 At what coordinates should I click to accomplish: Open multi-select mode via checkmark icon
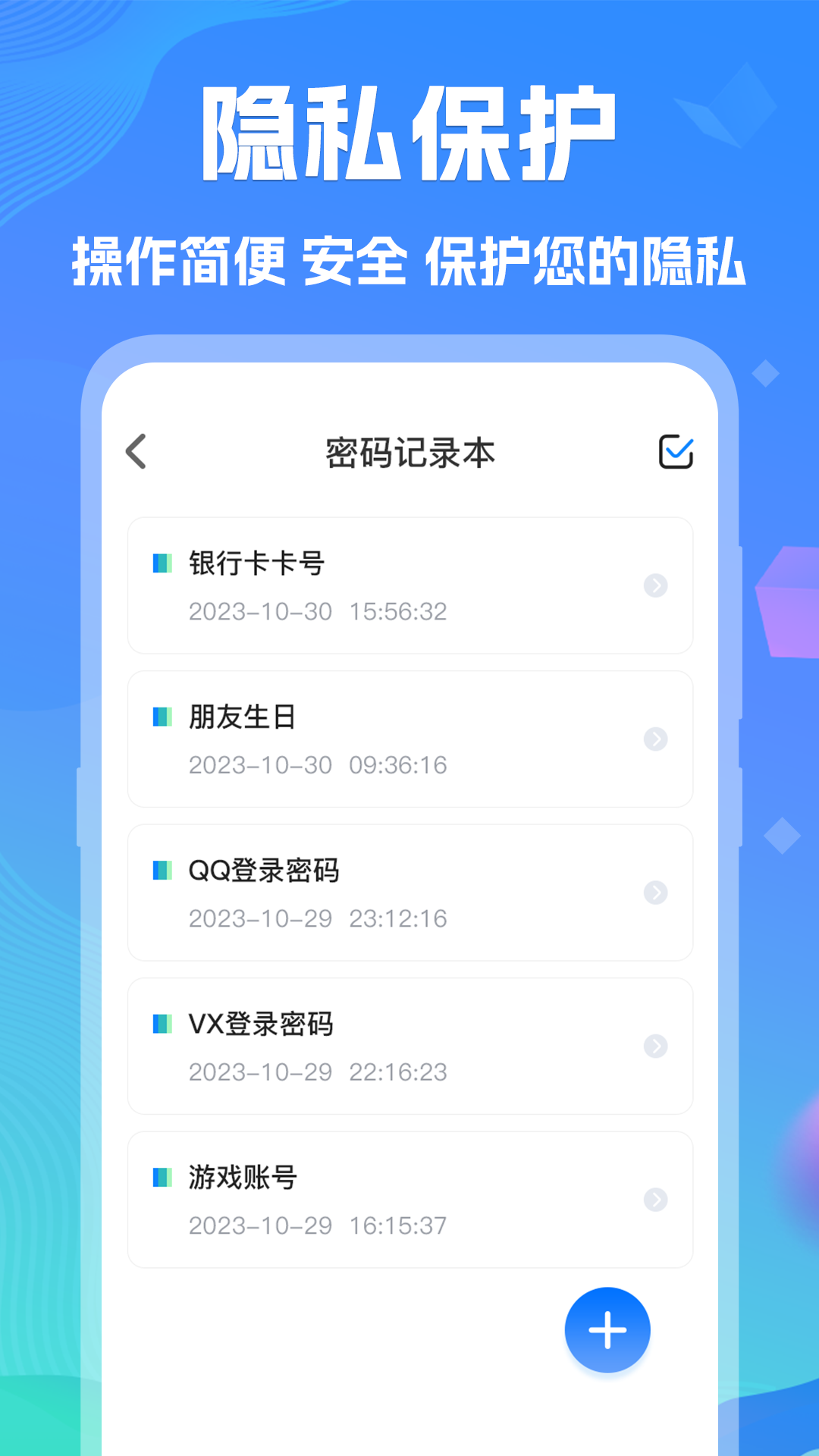pyautogui.click(x=677, y=450)
